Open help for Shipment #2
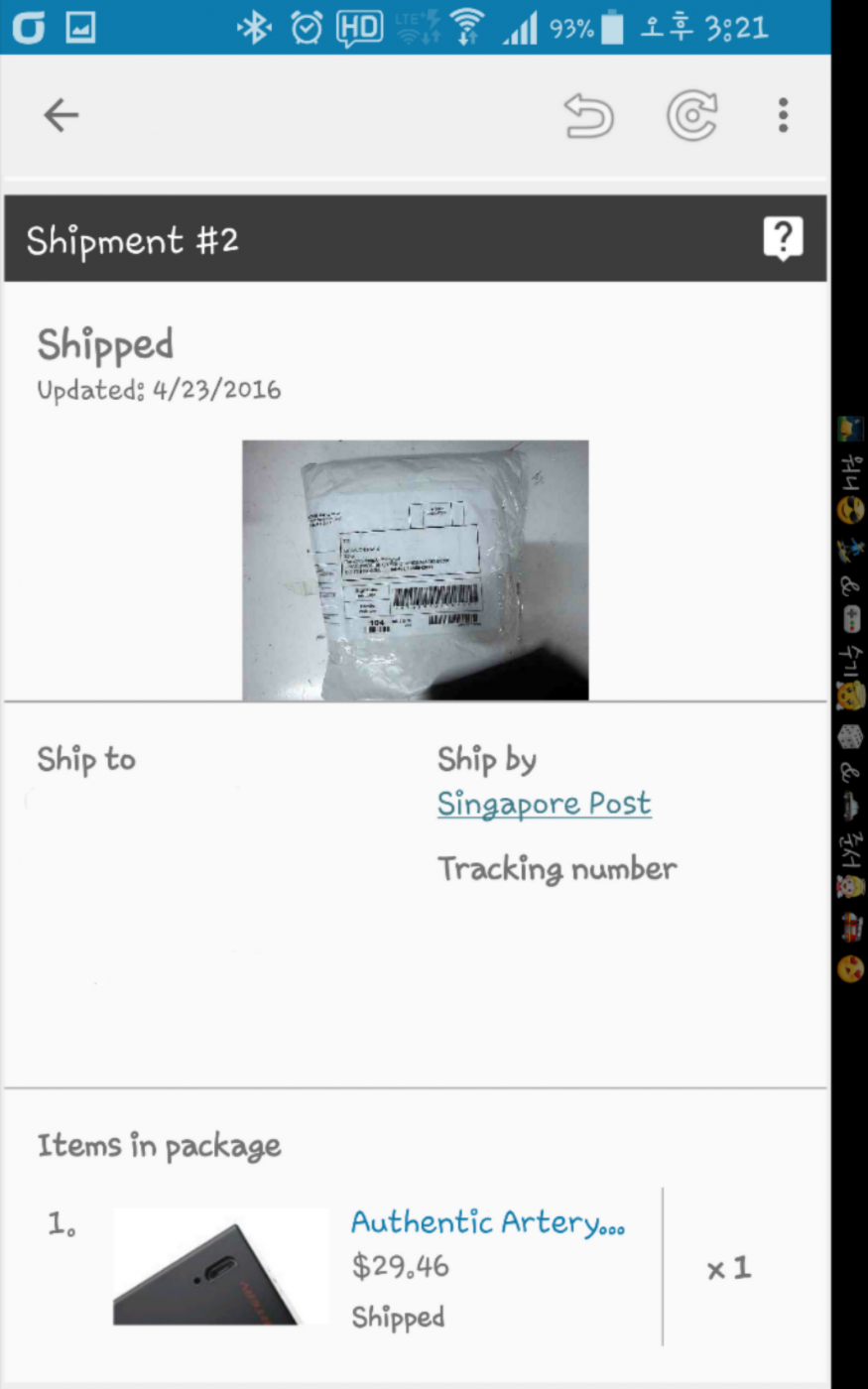The width and height of the screenshot is (868, 1389). point(783,239)
